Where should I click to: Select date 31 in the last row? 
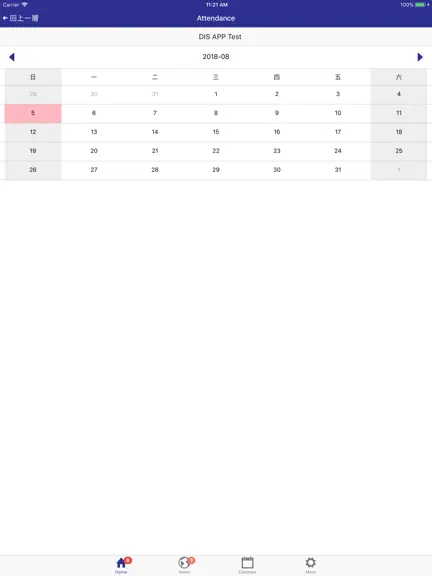tap(338, 170)
